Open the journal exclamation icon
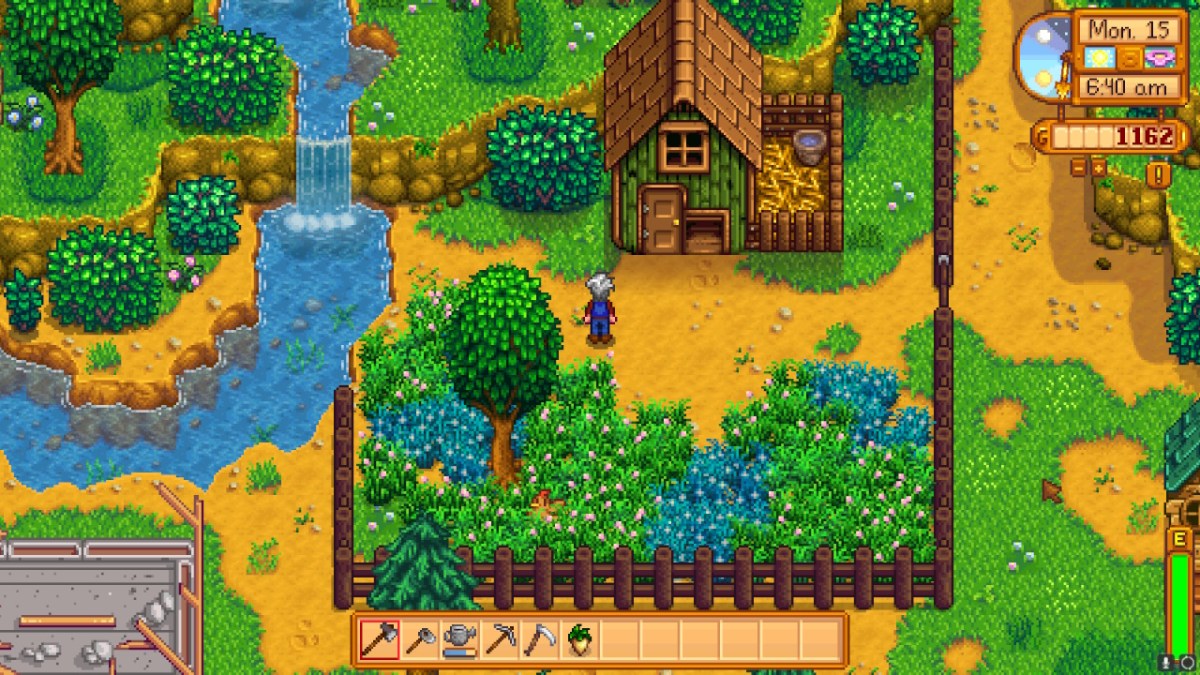Screen dimensions: 1200x675 1160,175
